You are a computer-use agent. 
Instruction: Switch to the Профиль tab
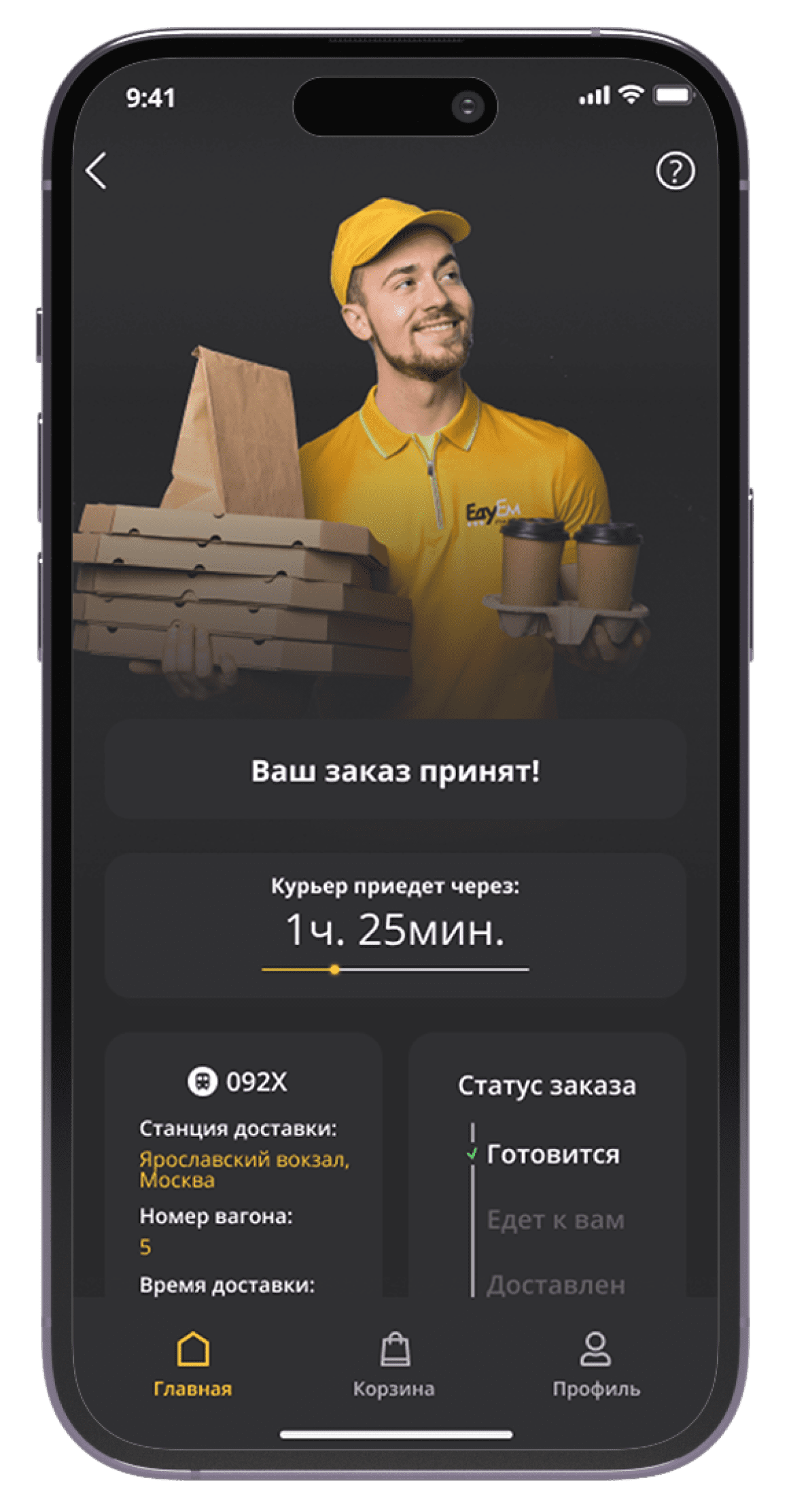(x=596, y=1364)
